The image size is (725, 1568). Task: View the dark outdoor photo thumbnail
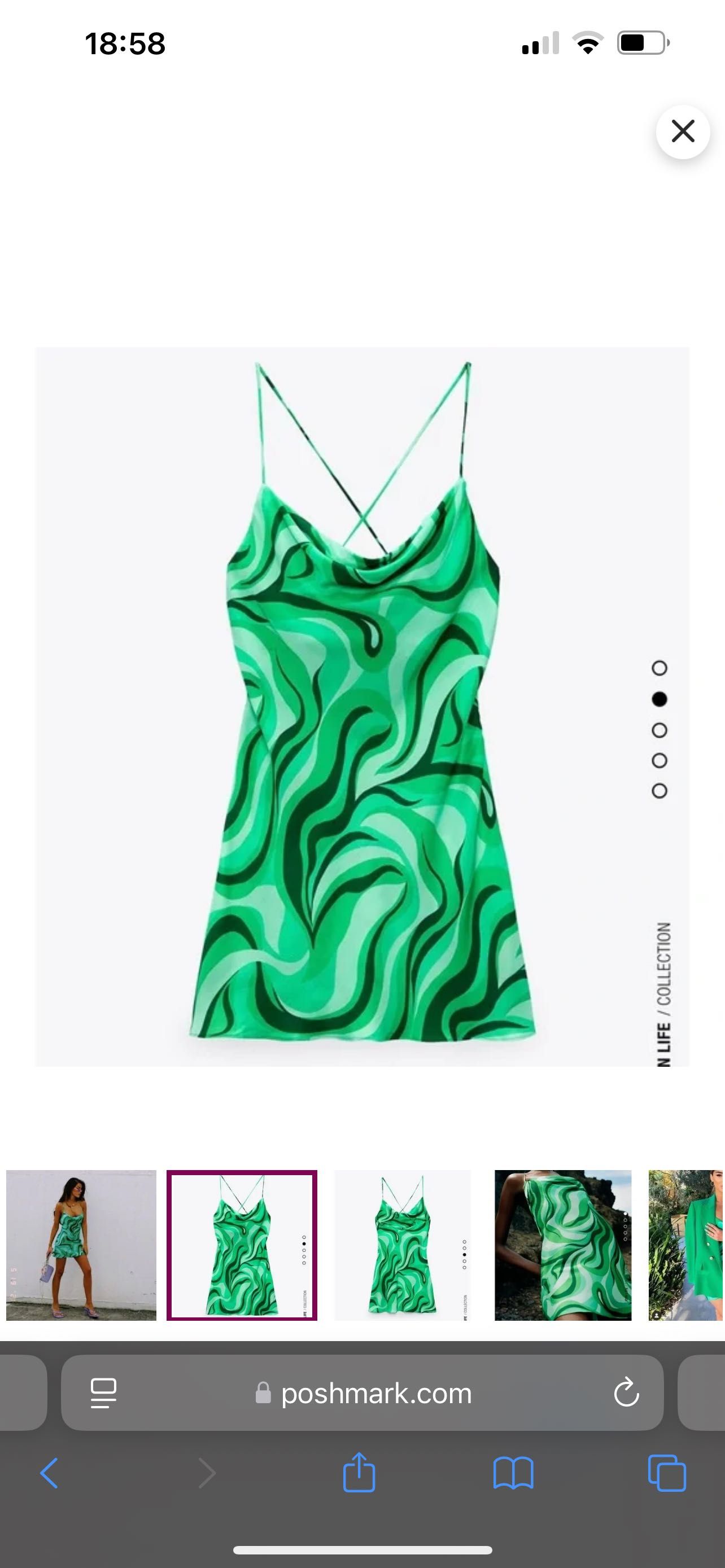[x=562, y=1244]
